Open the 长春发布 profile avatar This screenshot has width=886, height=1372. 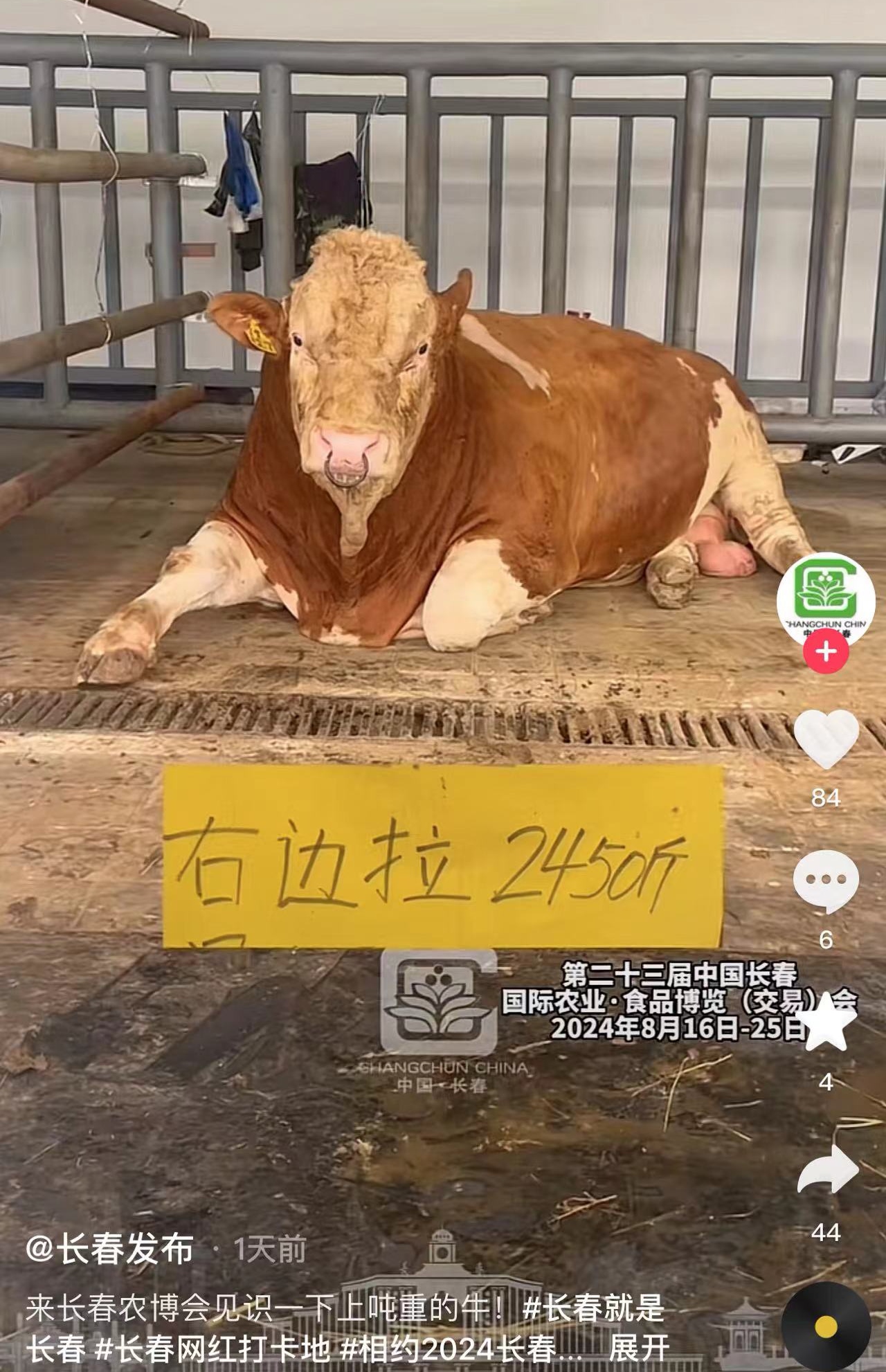click(x=826, y=599)
